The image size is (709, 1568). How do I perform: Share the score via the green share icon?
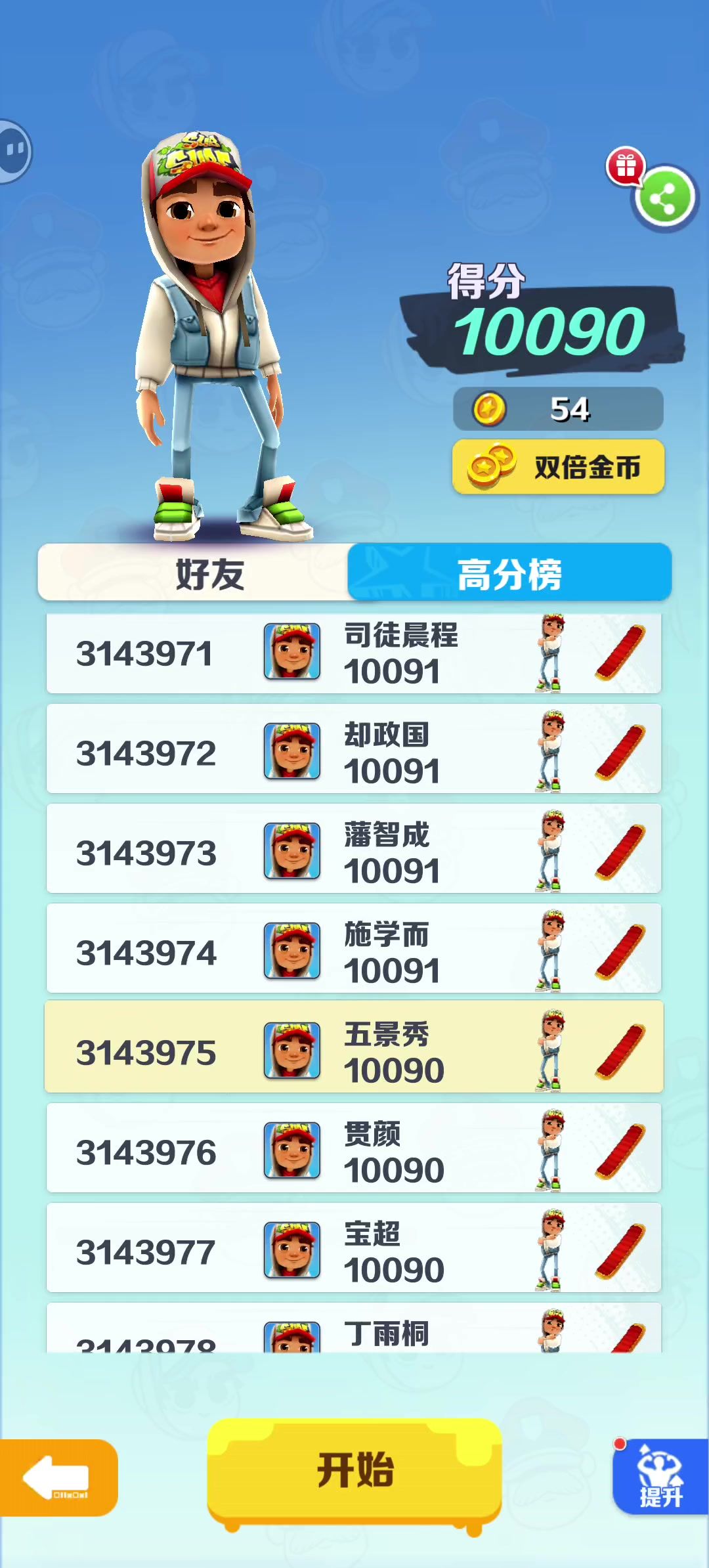click(664, 198)
